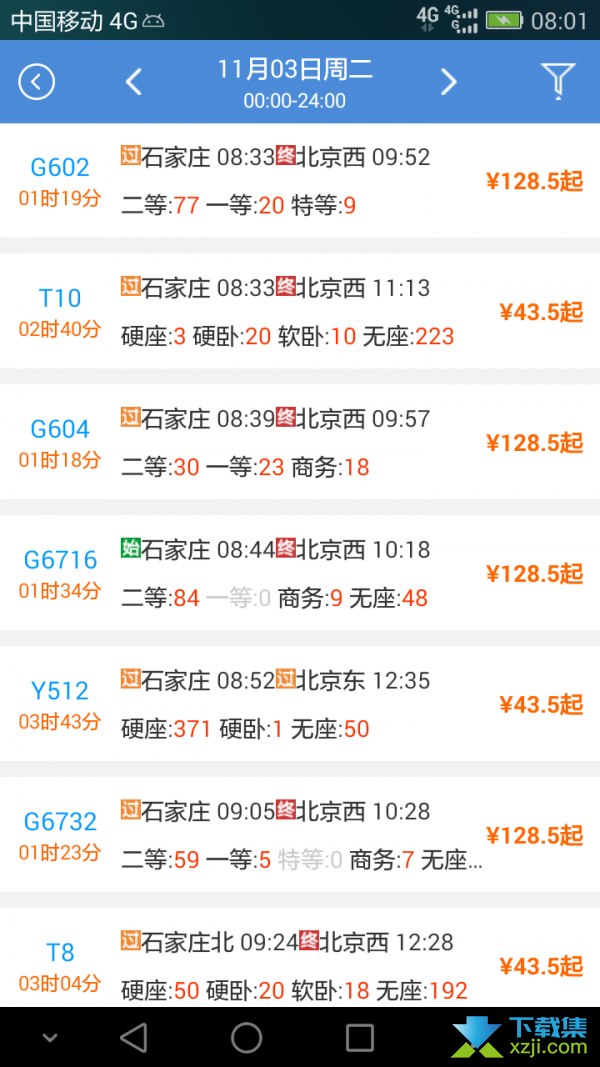Go to the previous day

(134, 82)
